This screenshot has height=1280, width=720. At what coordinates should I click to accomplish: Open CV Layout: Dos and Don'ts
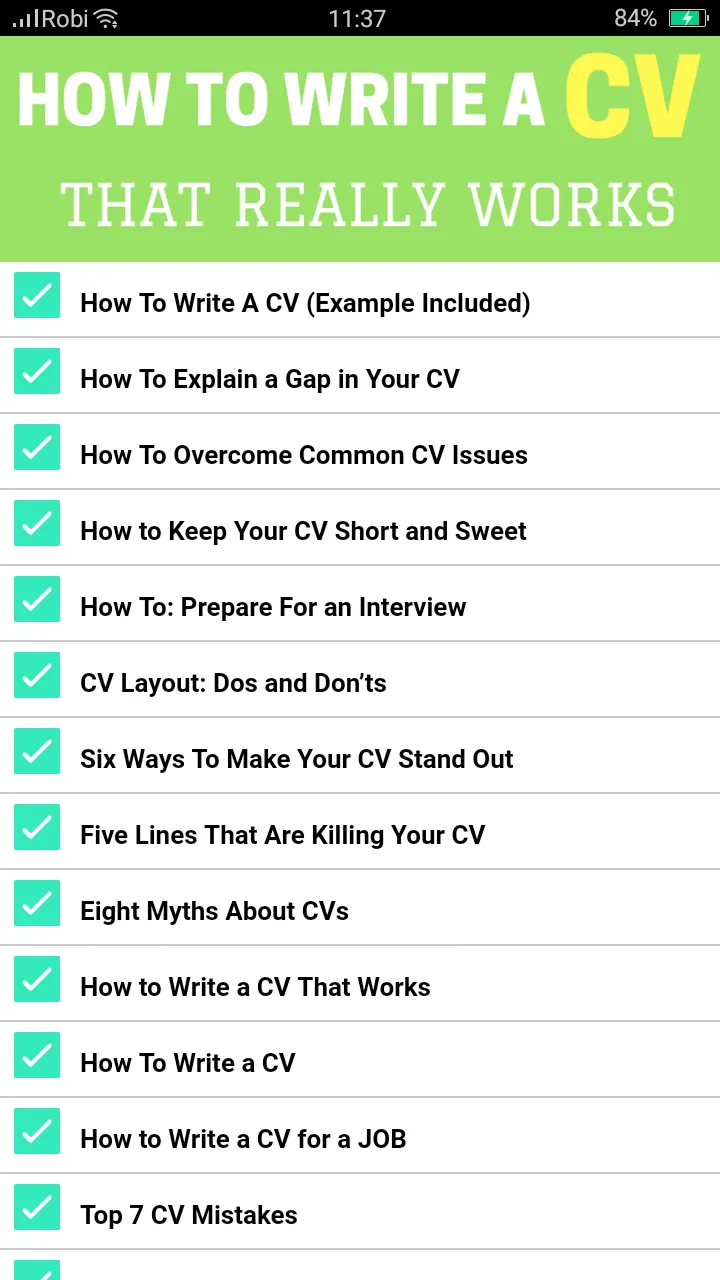coord(233,683)
